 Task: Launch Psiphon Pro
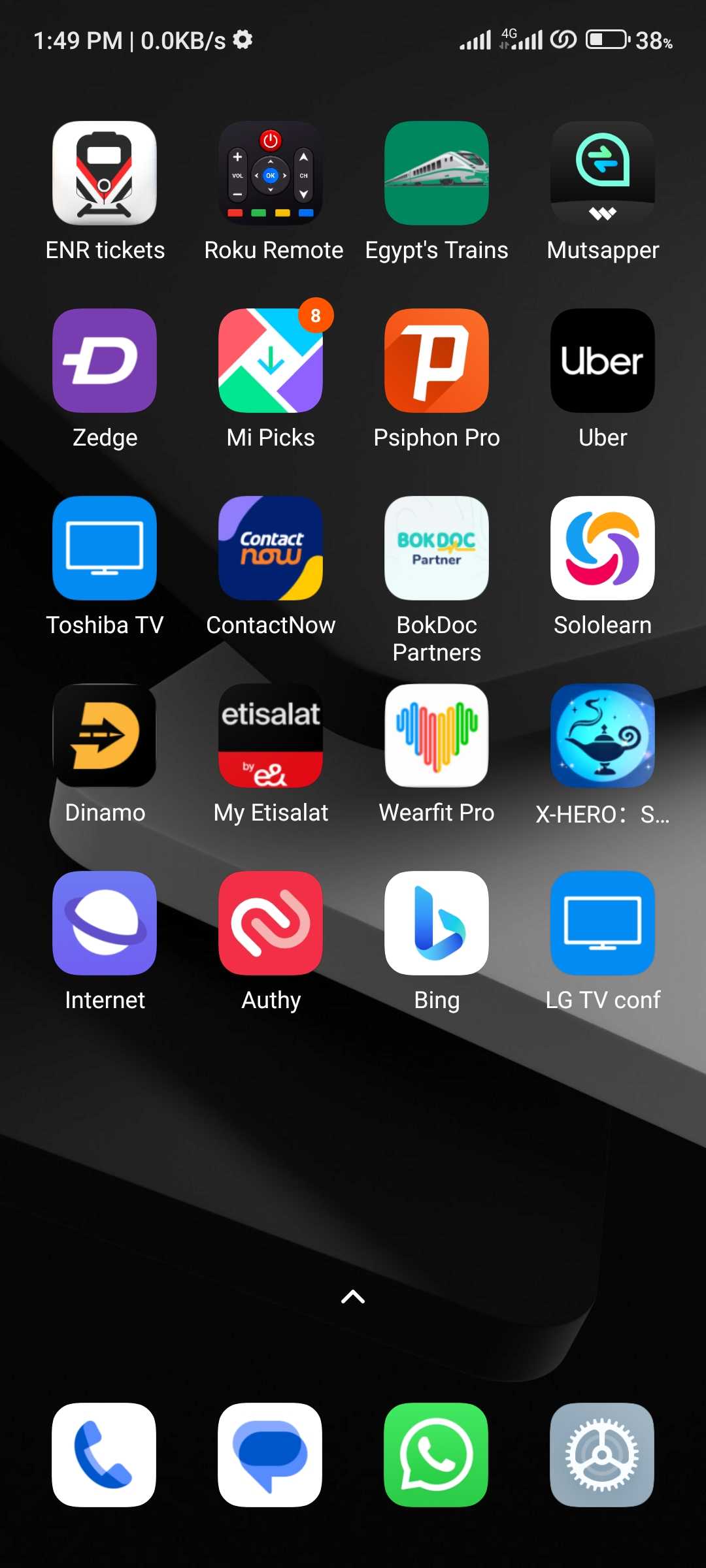tap(437, 361)
